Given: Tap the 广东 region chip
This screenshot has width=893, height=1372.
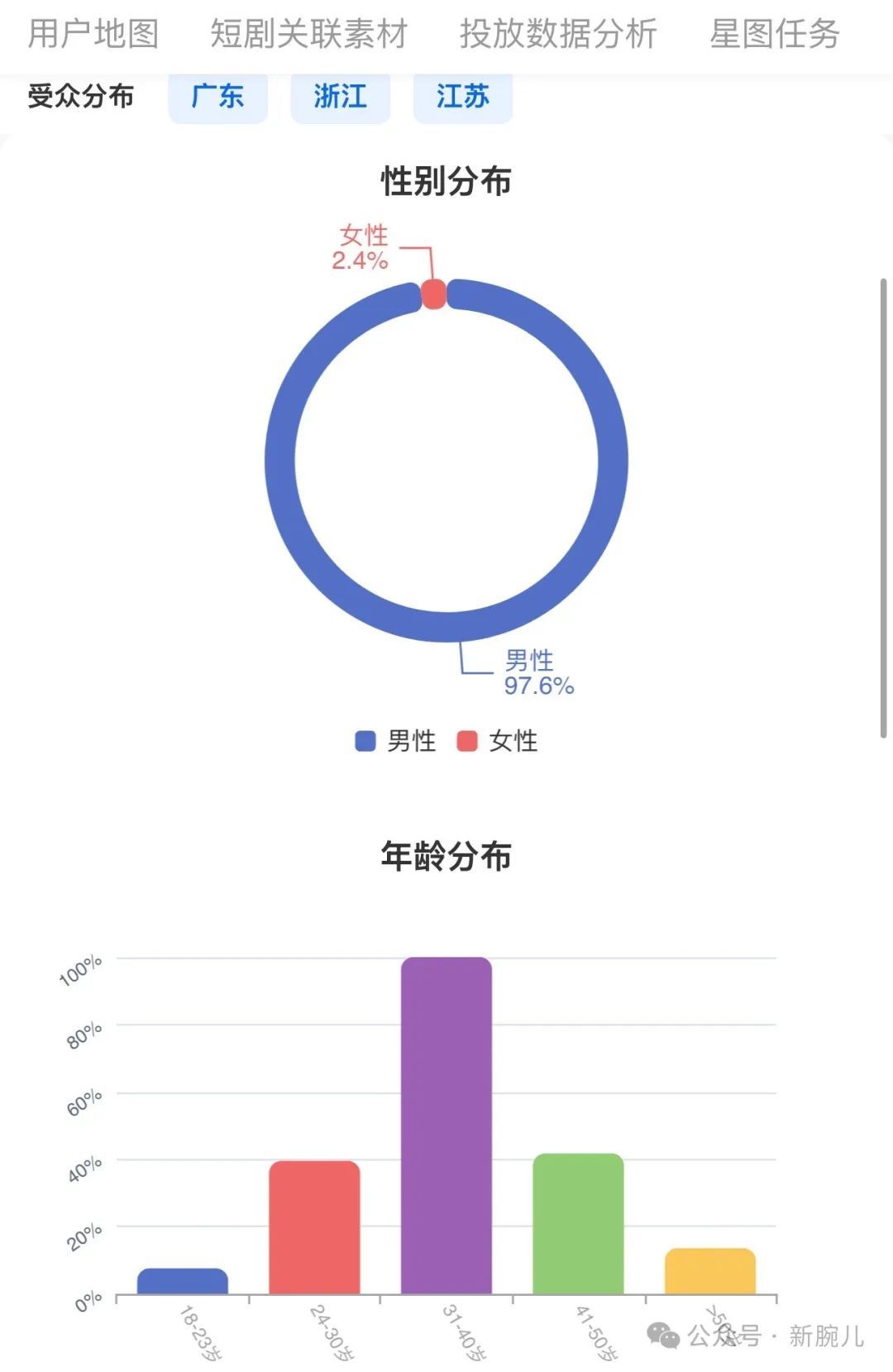Looking at the screenshot, I should [x=217, y=97].
